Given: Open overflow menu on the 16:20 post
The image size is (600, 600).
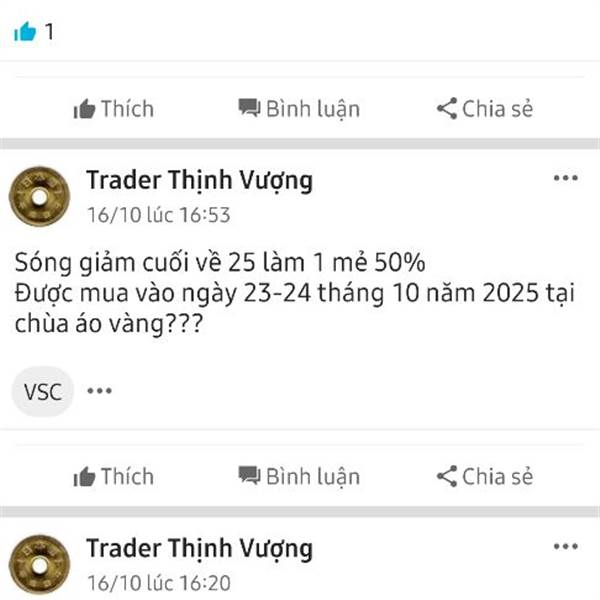Looking at the screenshot, I should (x=565, y=546).
